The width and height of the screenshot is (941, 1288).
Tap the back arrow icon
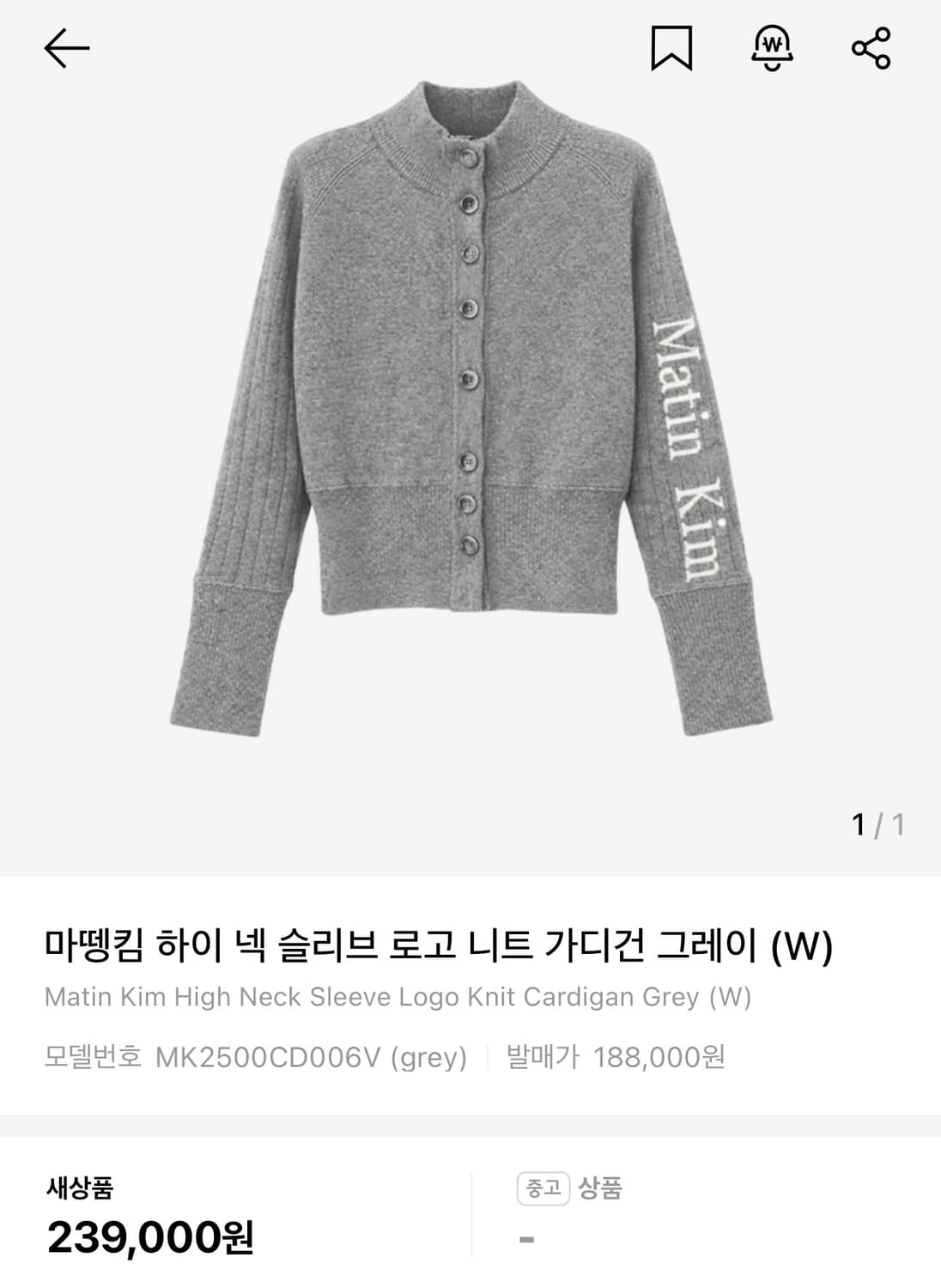pos(67,50)
